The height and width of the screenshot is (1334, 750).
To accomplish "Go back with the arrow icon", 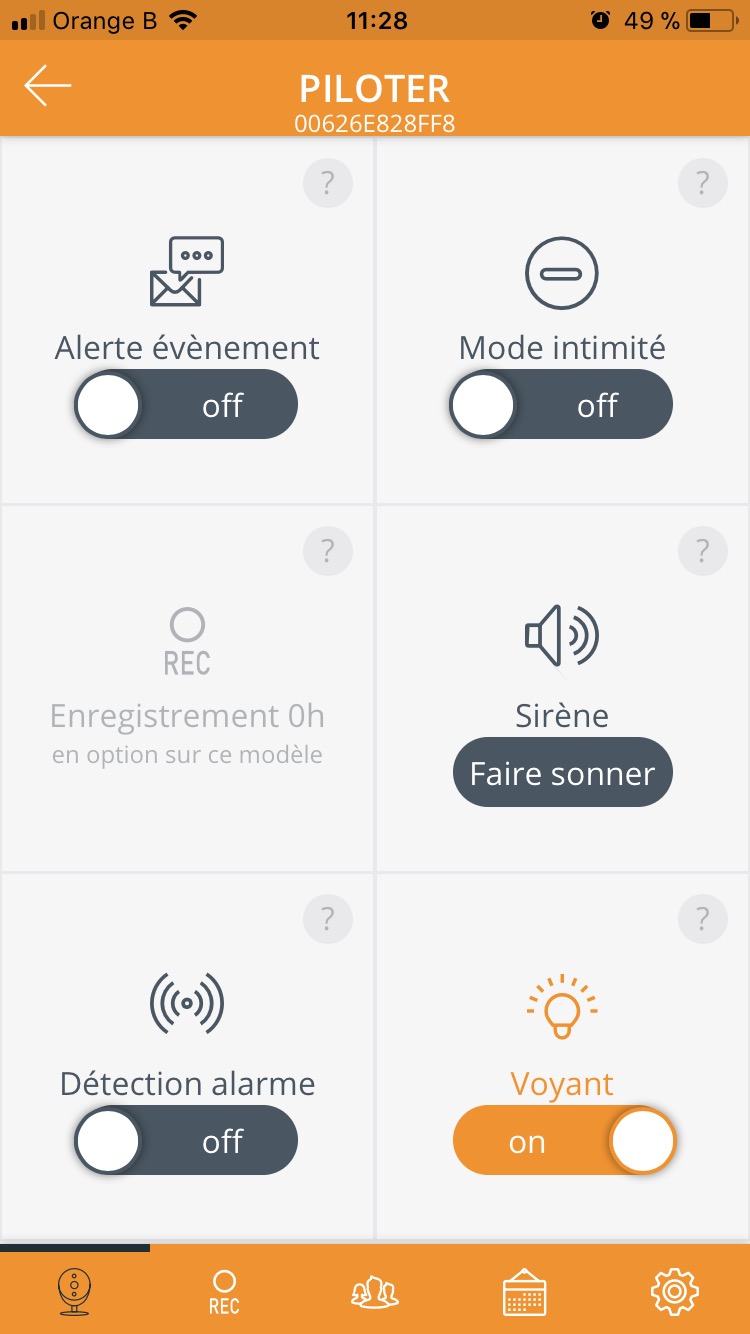I will pyautogui.click(x=48, y=87).
